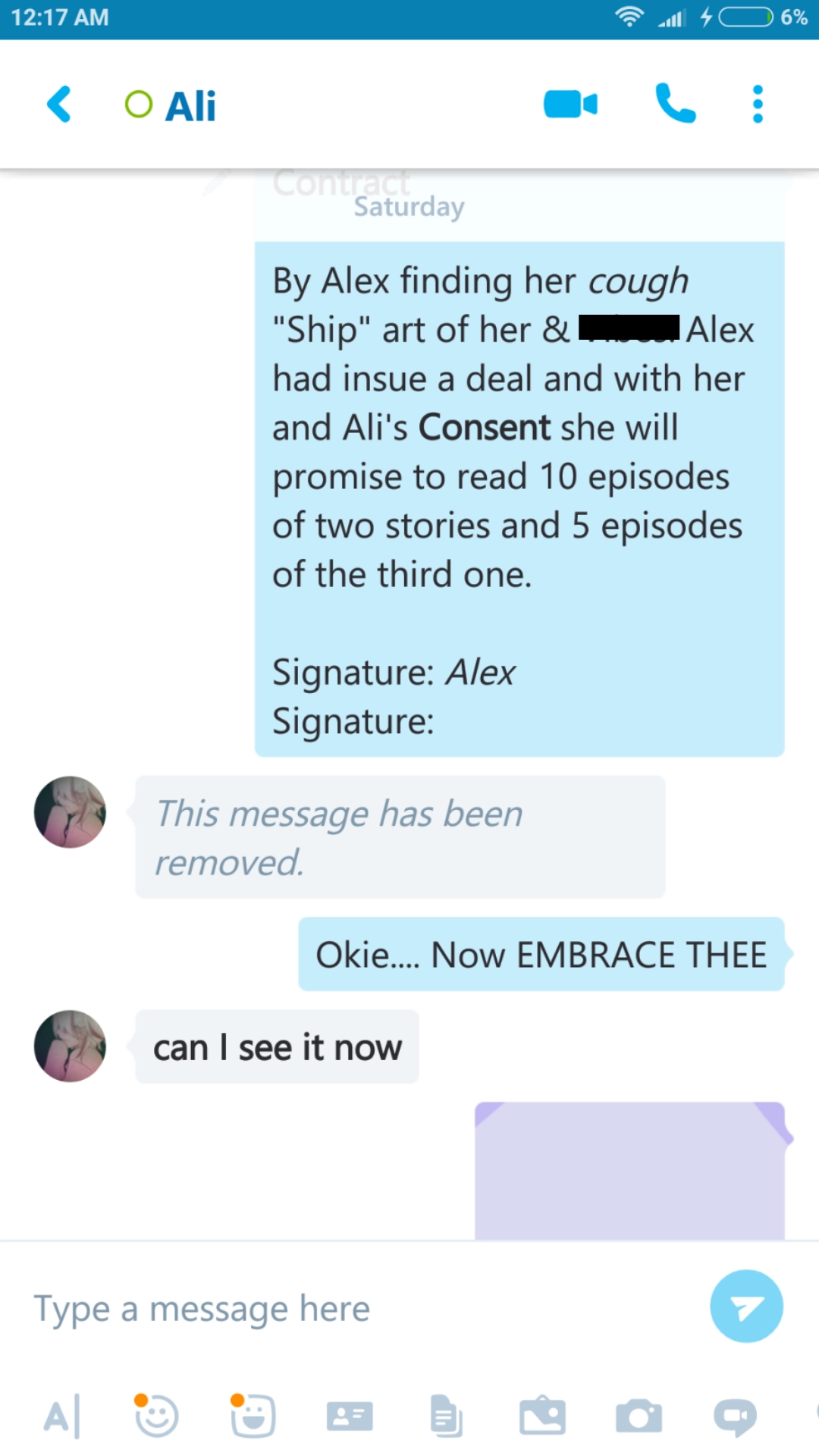Open Ali's contact name header
Screen dimensions: 819x1456
pyautogui.click(x=171, y=105)
